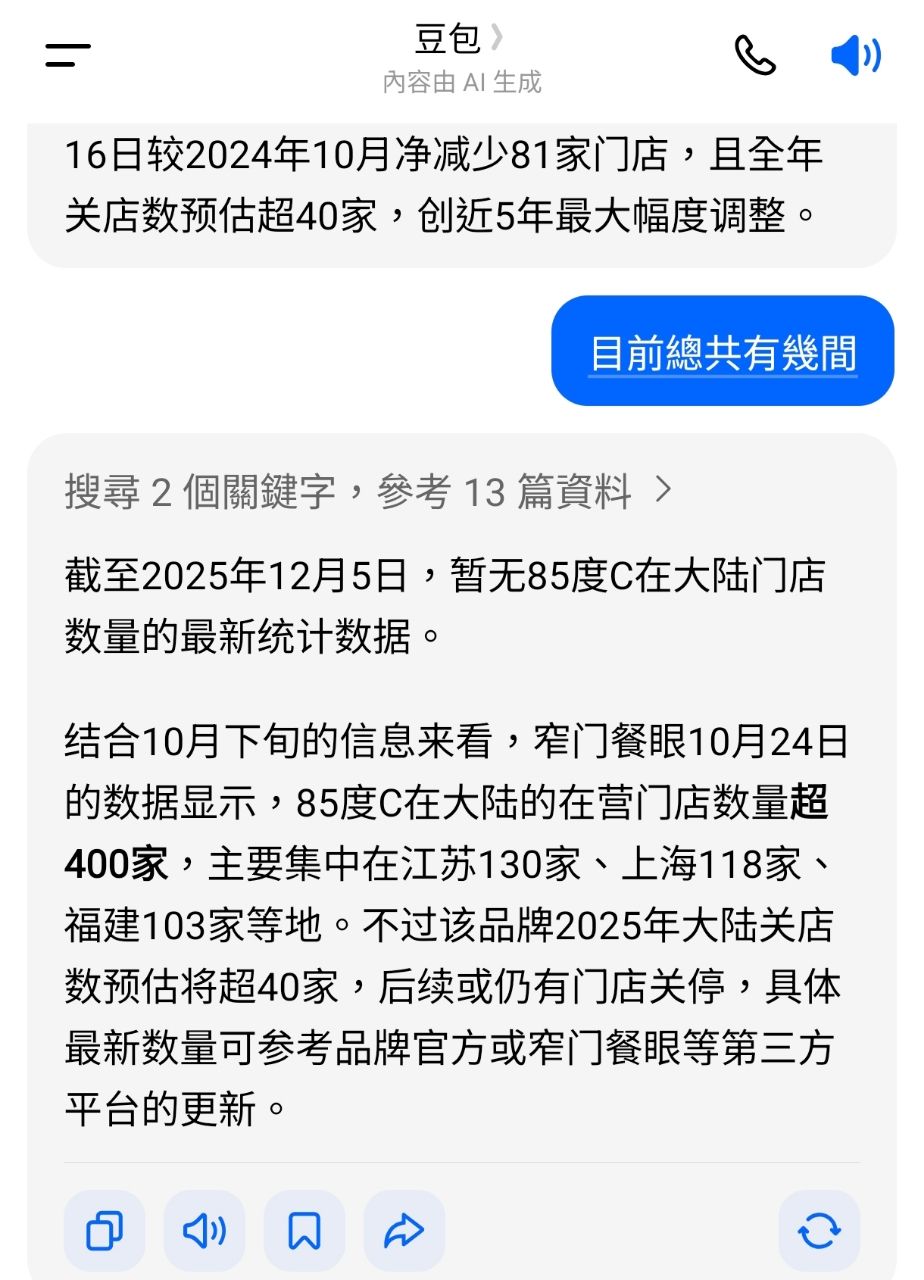Screen dimensions: 924x1280
Task: Start a voice call with 豆包
Action: (755, 55)
